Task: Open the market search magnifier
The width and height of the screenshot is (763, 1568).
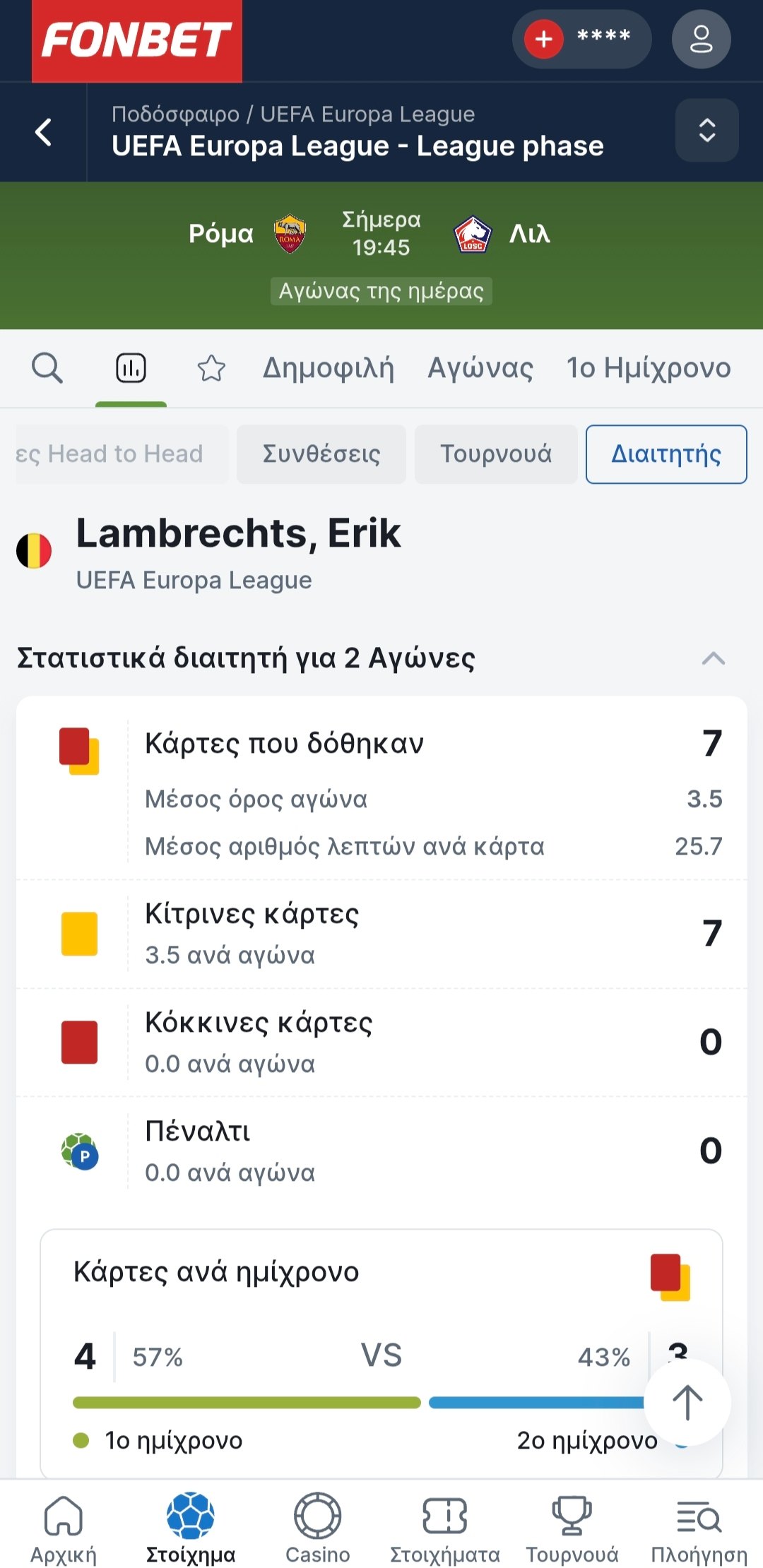Action: [47, 368]
